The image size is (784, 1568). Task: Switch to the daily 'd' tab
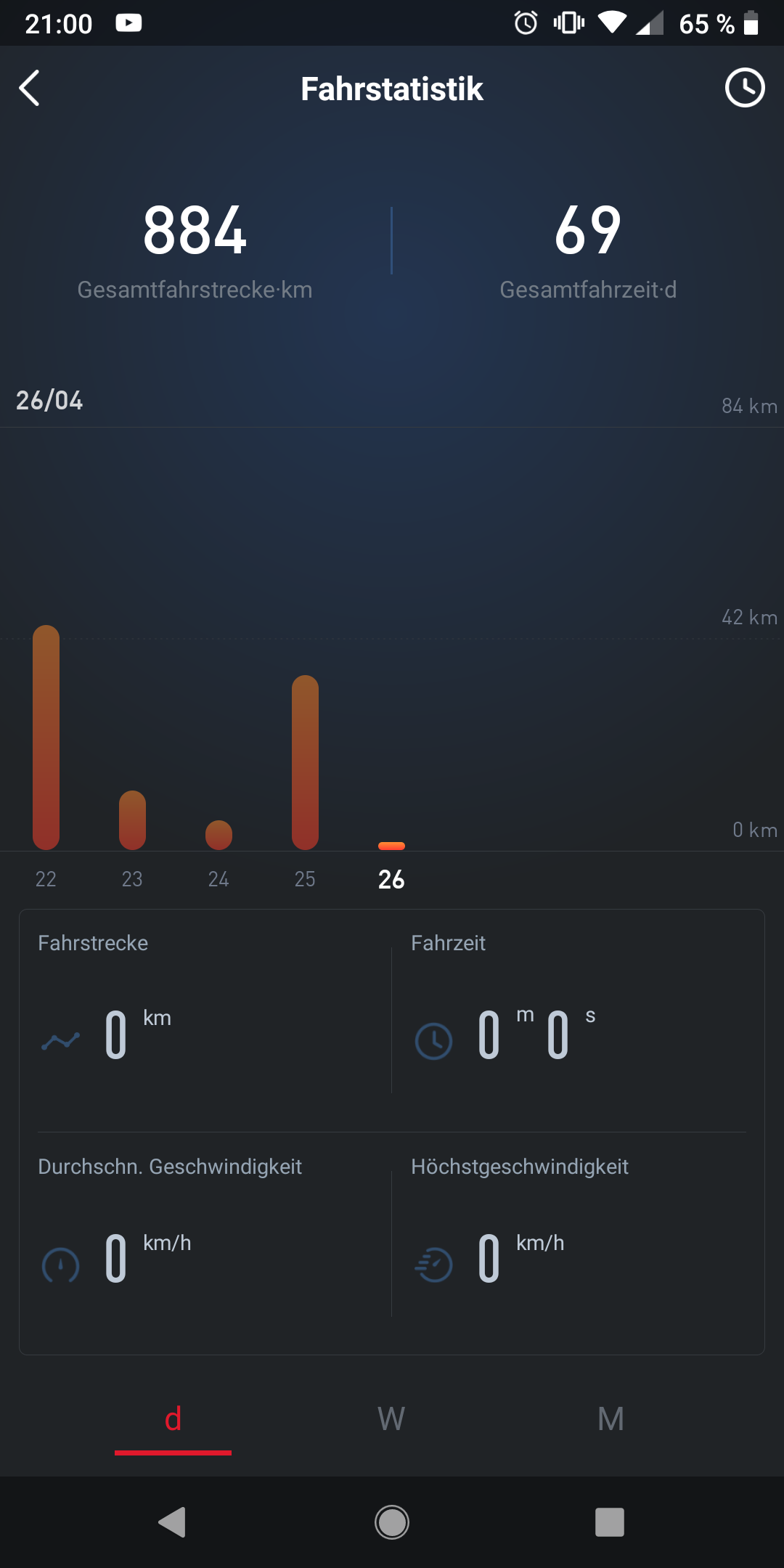coord(173,1419)
